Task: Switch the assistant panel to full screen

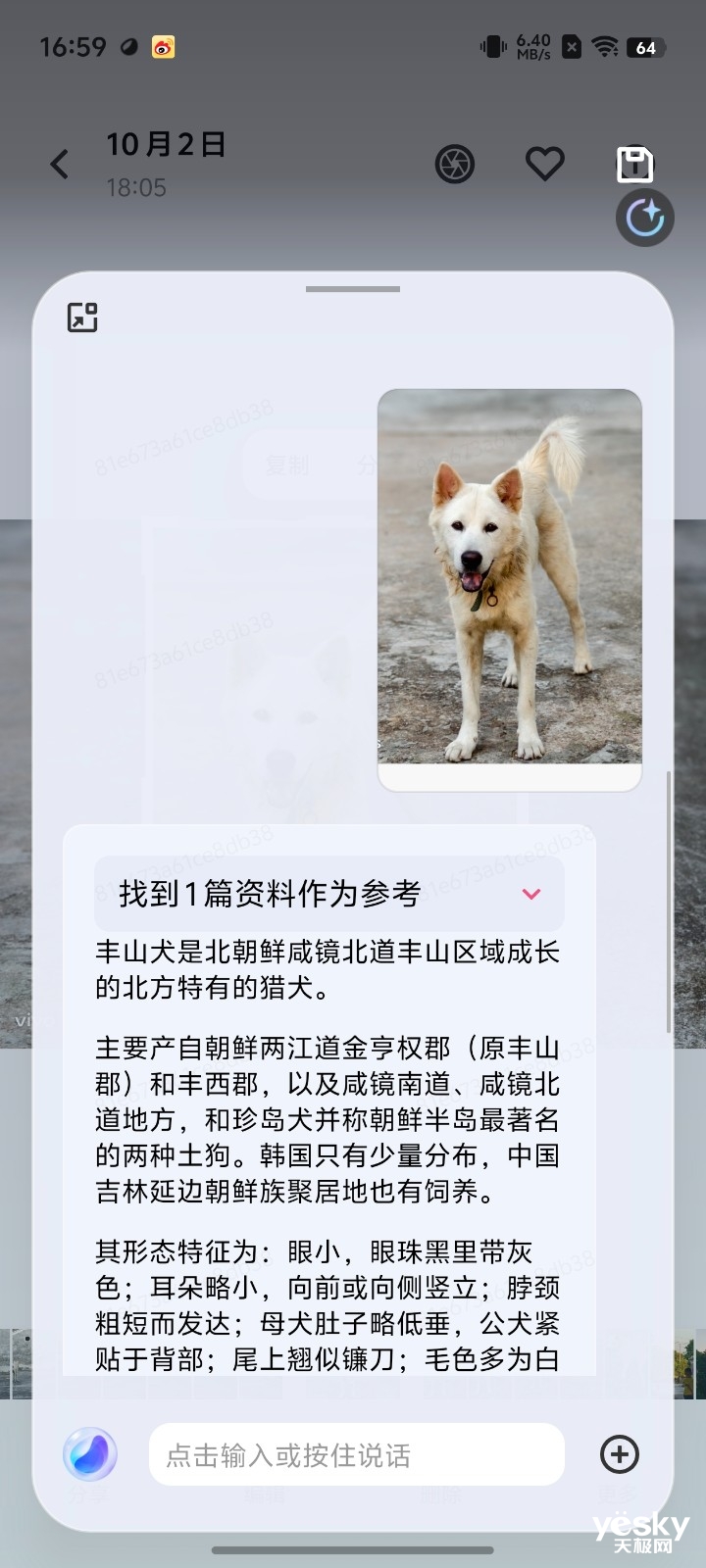Action: (82, 318)
